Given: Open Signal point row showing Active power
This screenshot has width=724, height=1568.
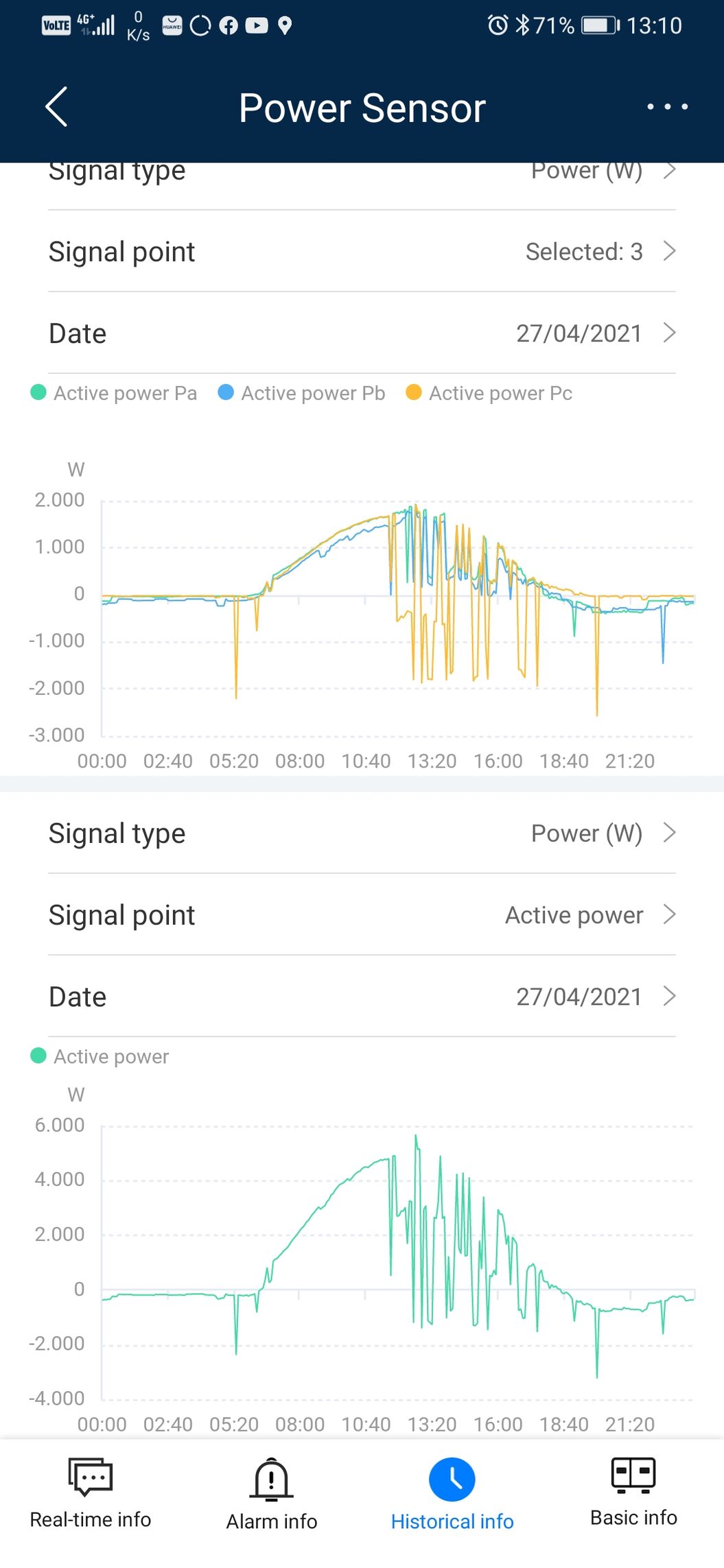Looking at the screenshot, I should click(x=362, y=915).
